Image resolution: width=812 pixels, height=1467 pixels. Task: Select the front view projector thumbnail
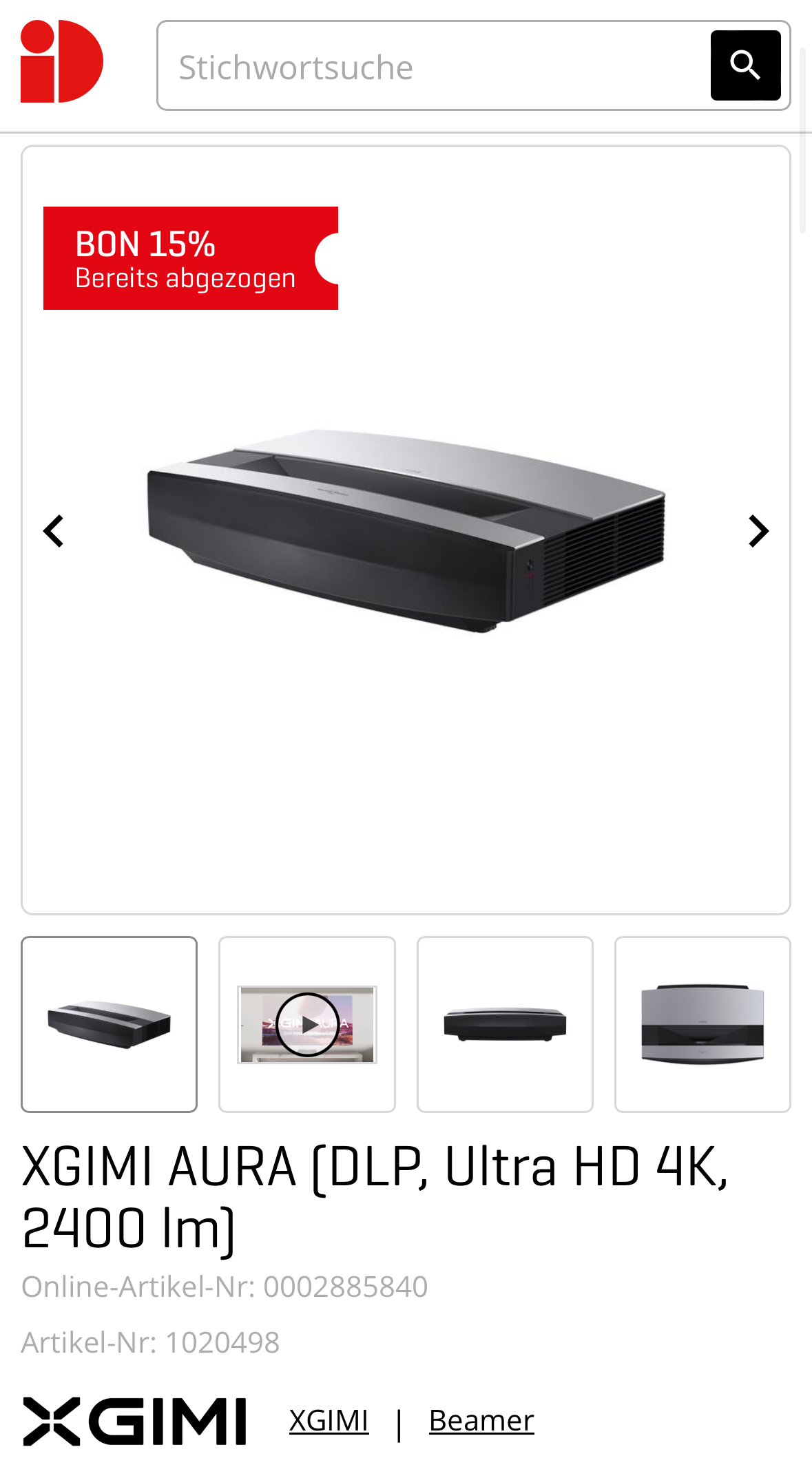point(505,1024)
